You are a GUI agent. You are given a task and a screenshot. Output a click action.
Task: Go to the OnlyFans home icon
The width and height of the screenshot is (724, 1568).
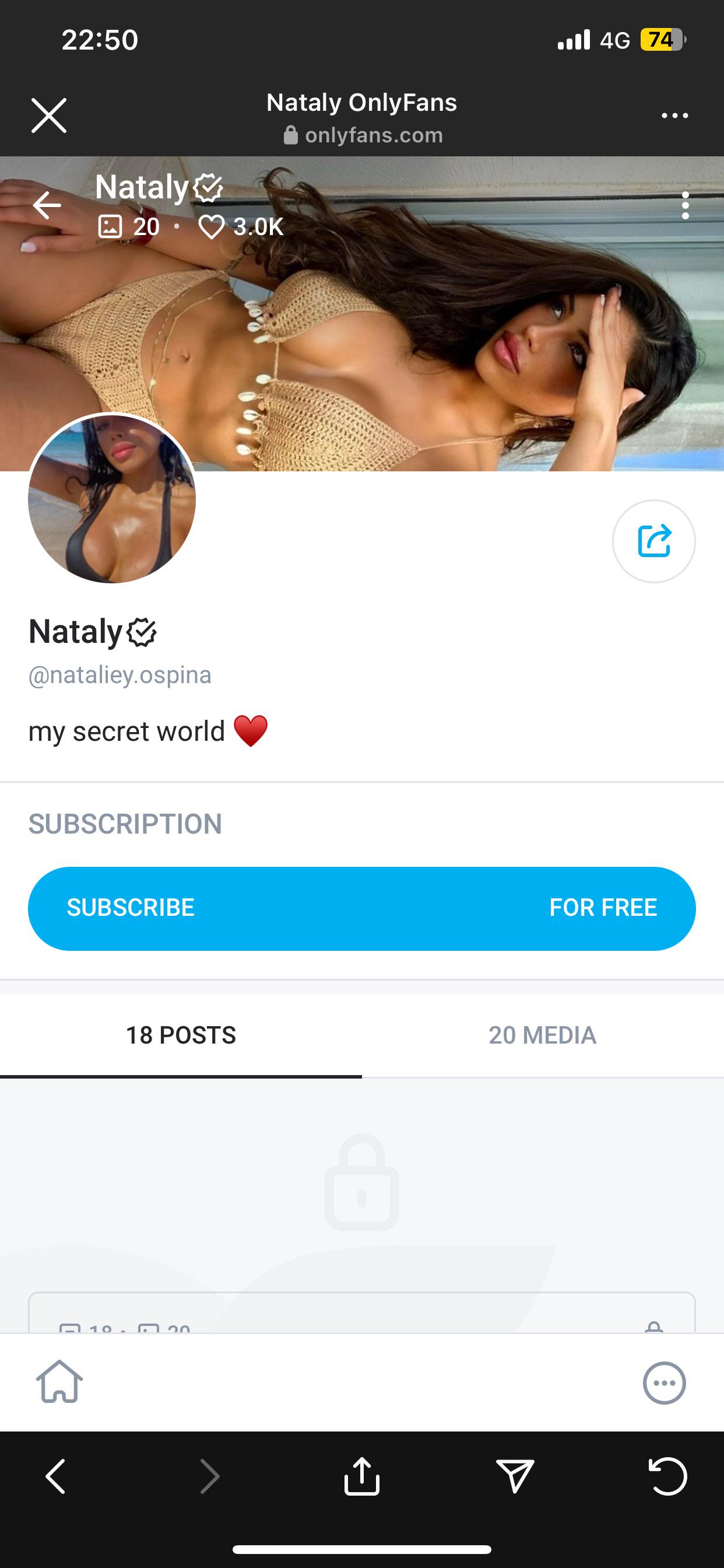tap(59, 1382)
